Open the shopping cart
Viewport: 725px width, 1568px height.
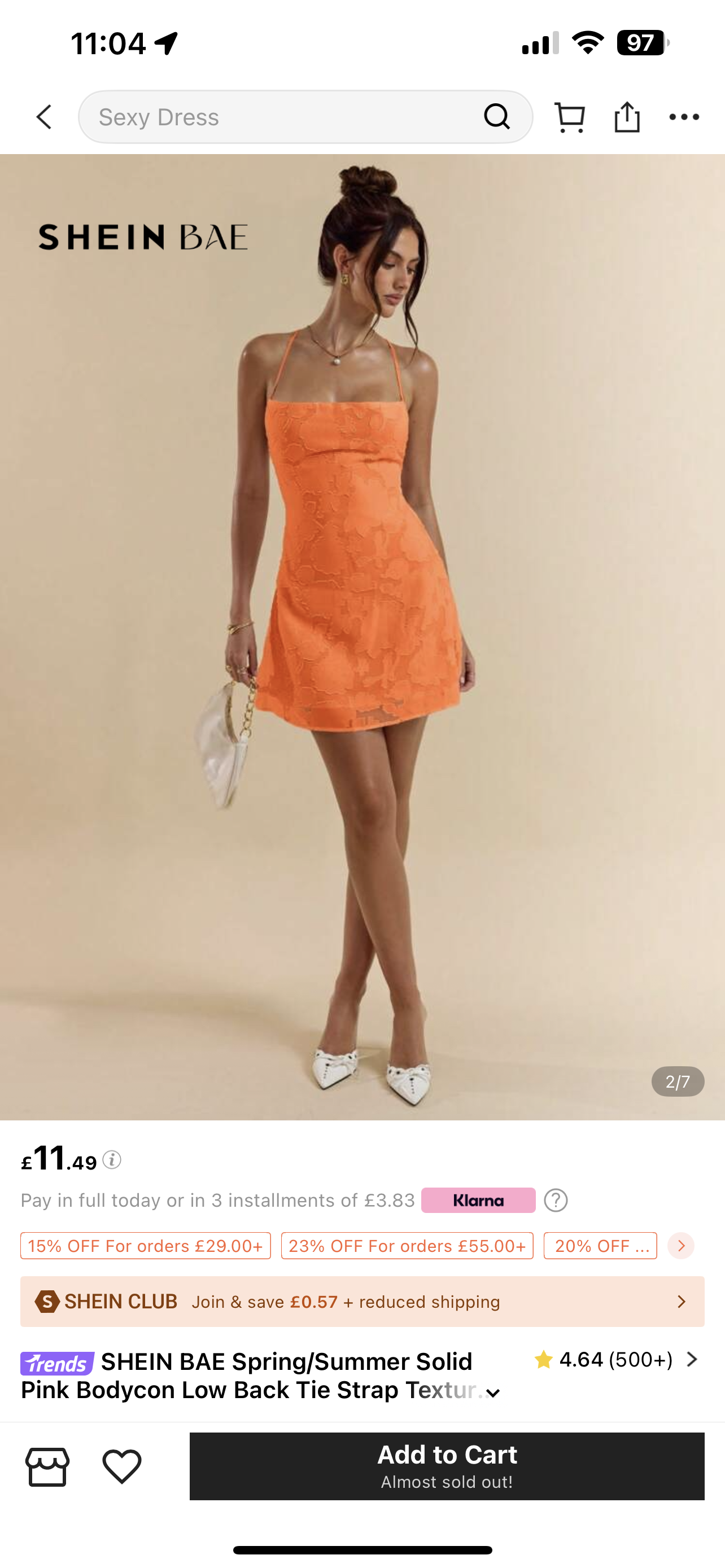pyautogui.click(x=570, y=117)
